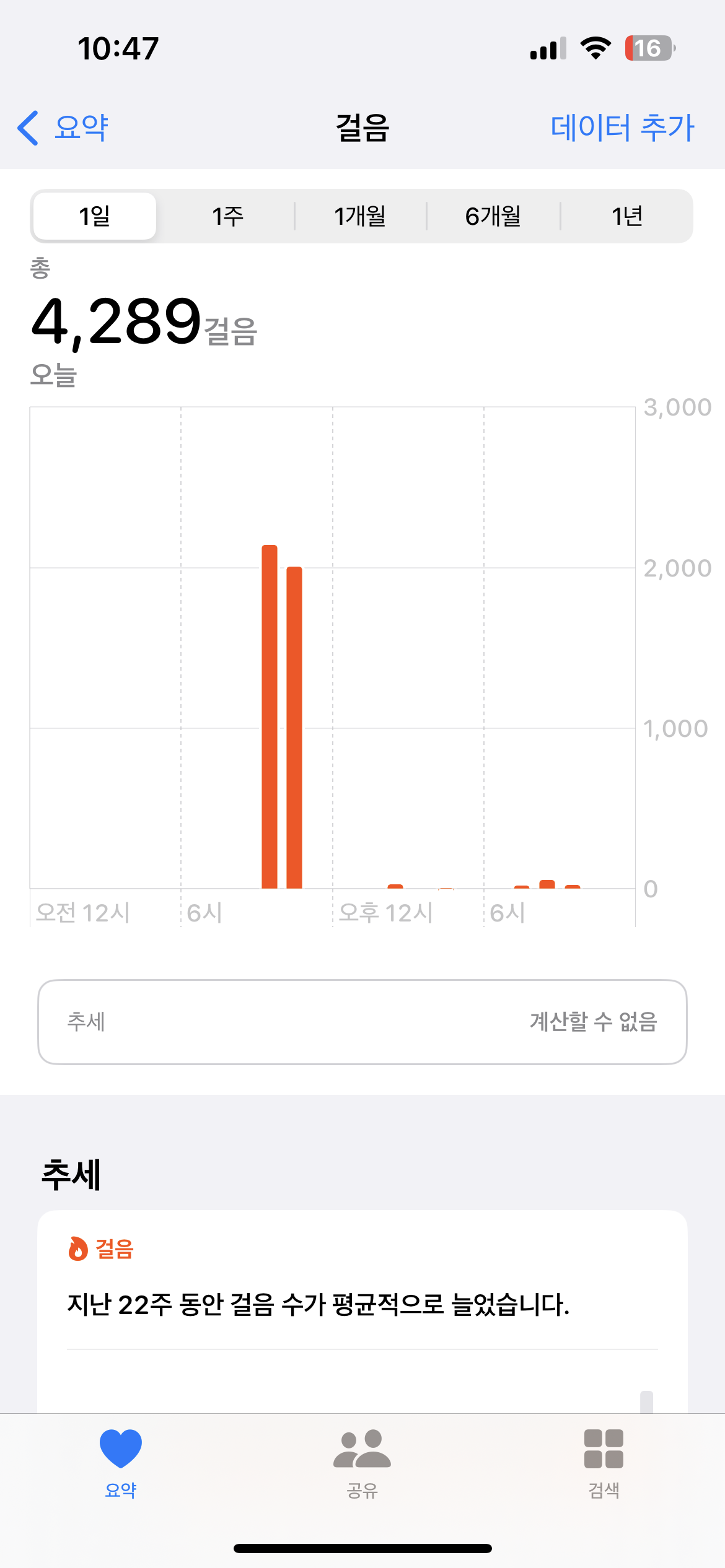Open the 요약 tab in bottom bar
The image size is (725, 1568).
[121, 1463]
